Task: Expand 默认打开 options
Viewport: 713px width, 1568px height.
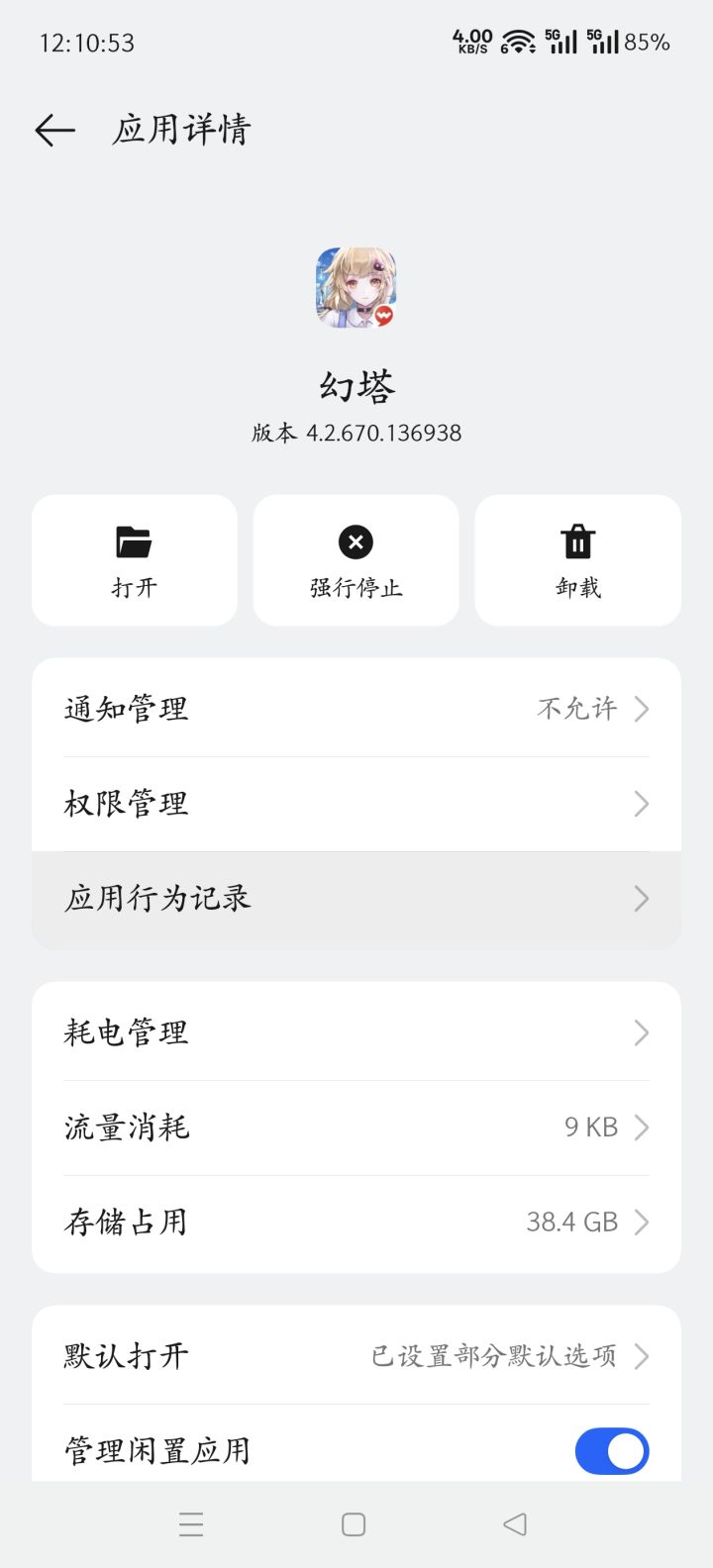Action: (x=356, y=1355)
